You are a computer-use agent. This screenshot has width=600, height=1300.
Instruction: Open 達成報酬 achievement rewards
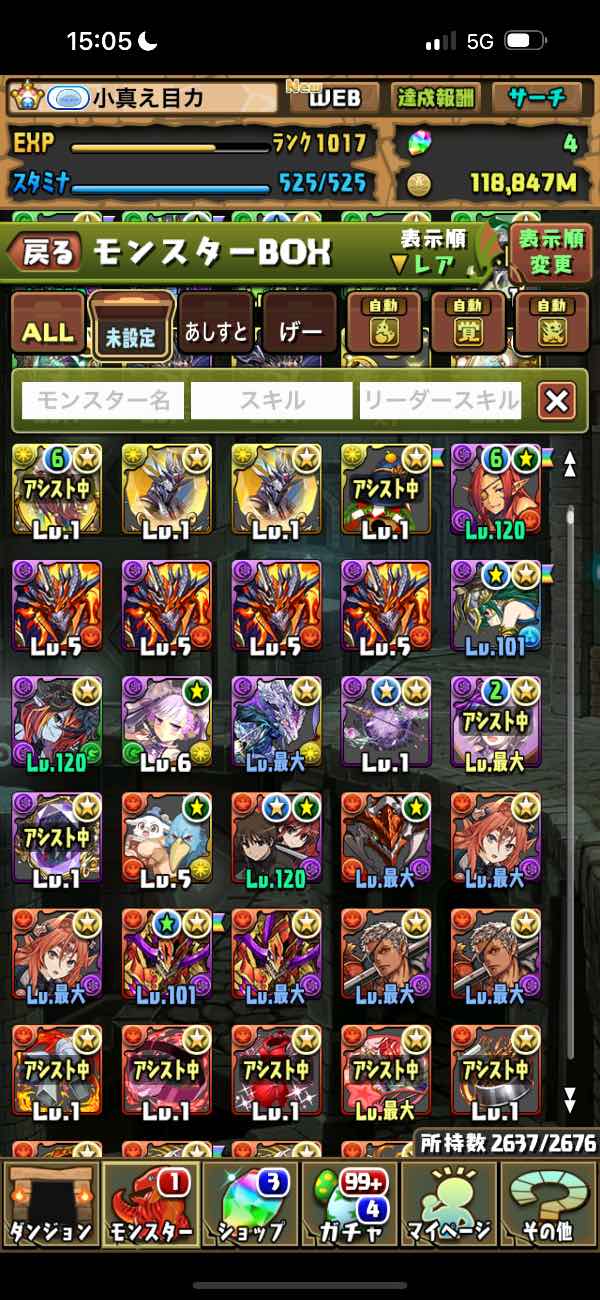point(435,97)
